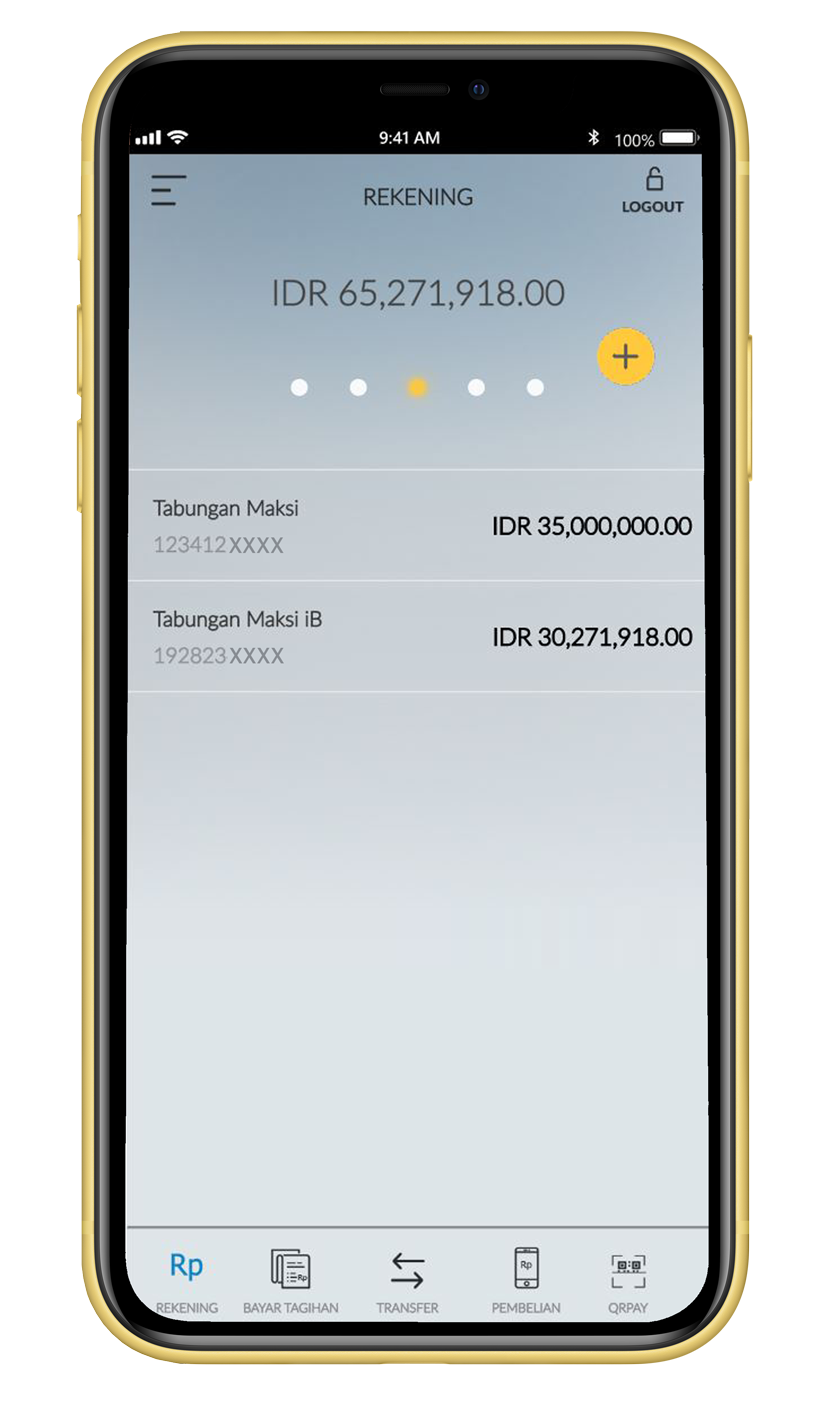This screenshot has height=1408, width=828.
Task: Open the Transfer tab
Action: [x=407, y=1280]
